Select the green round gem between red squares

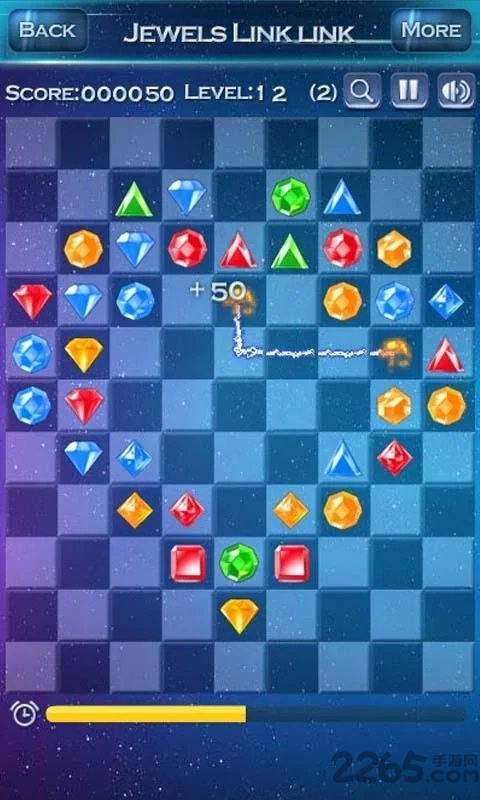[x=239, y=563]
